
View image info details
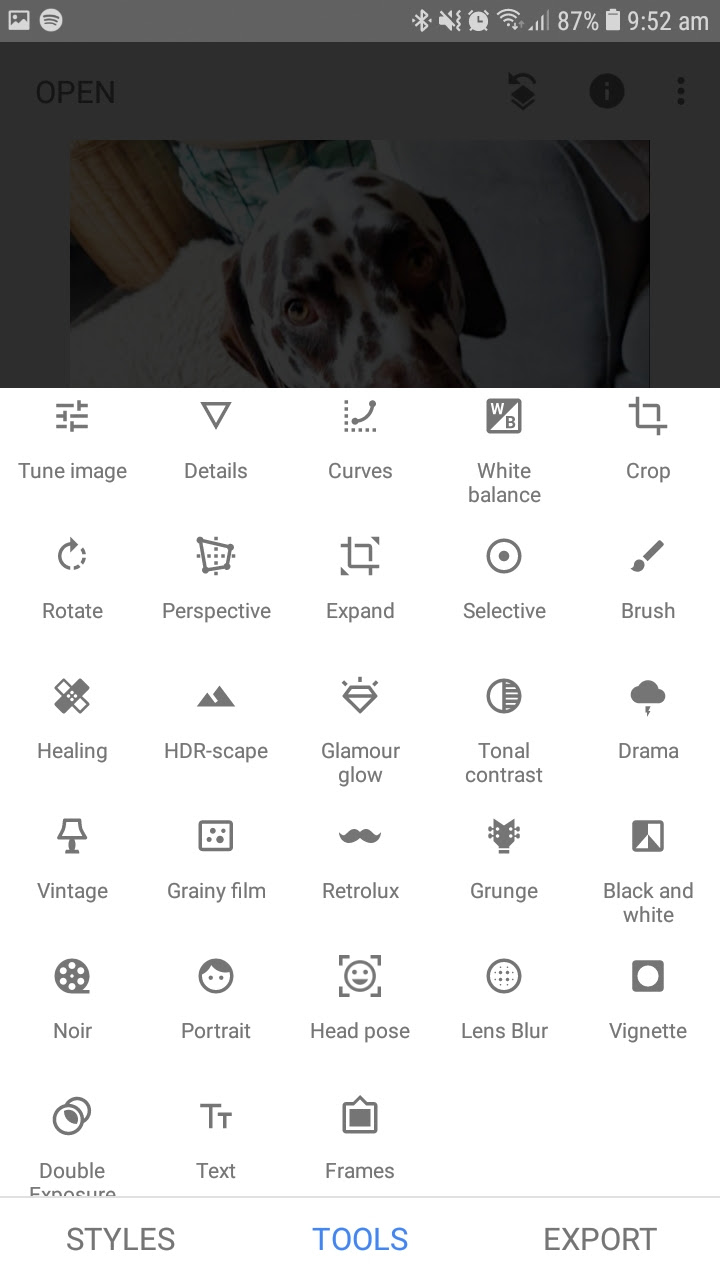pyautogui.click(x=607, y=92)
